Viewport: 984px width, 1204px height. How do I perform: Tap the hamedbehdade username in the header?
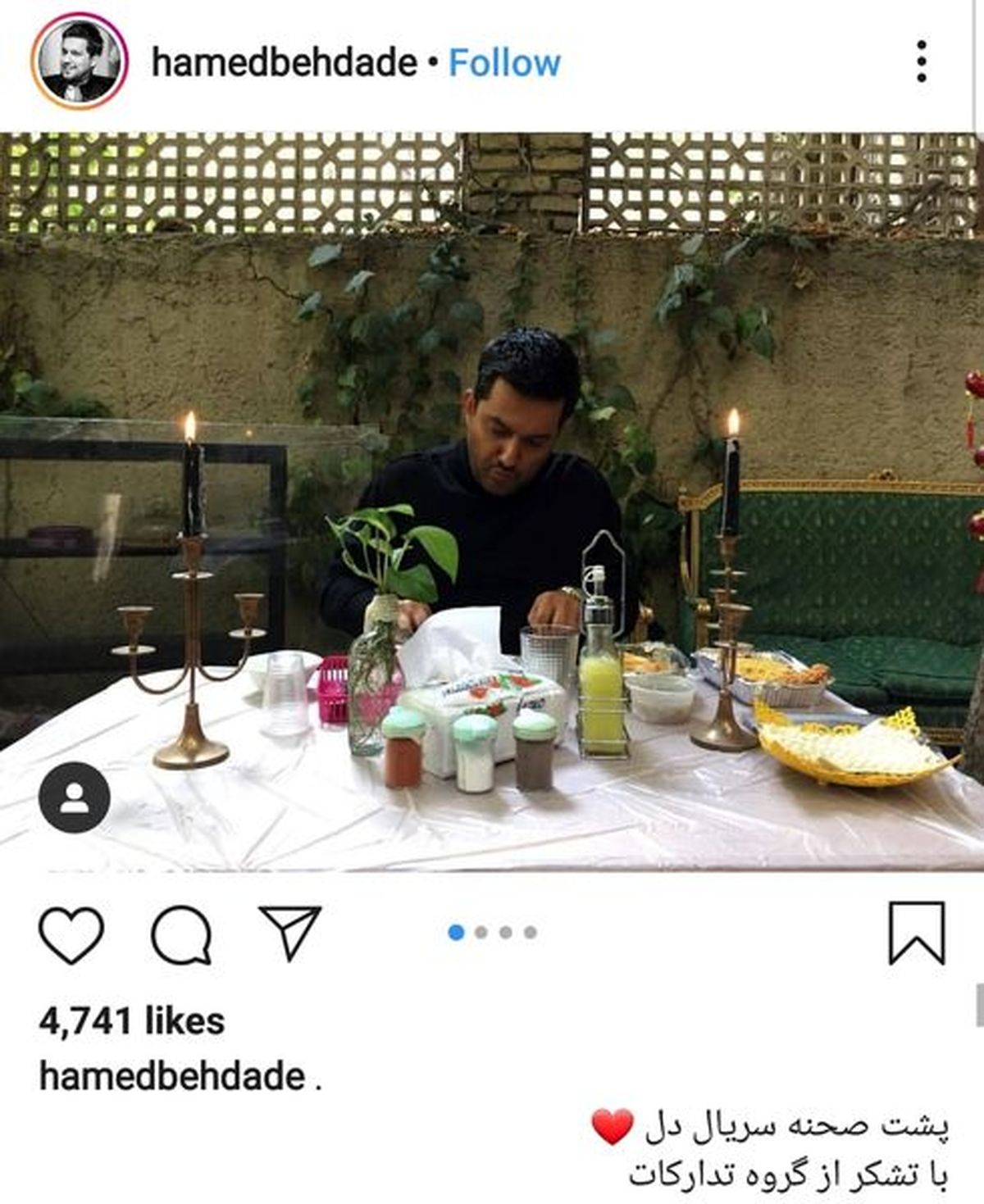(284, 63)
